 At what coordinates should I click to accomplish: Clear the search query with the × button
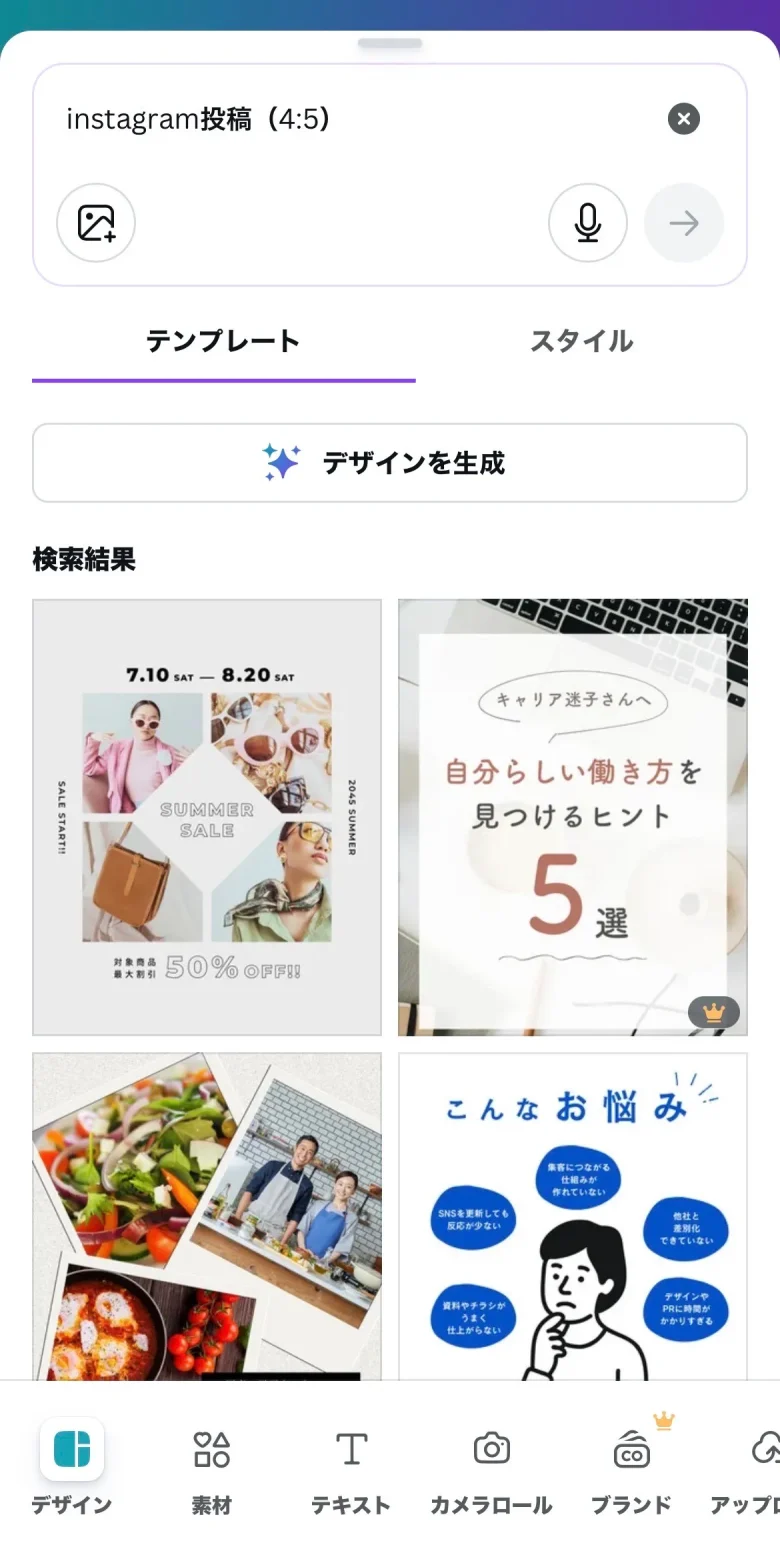pyautogui.click(x=683, y=119)
